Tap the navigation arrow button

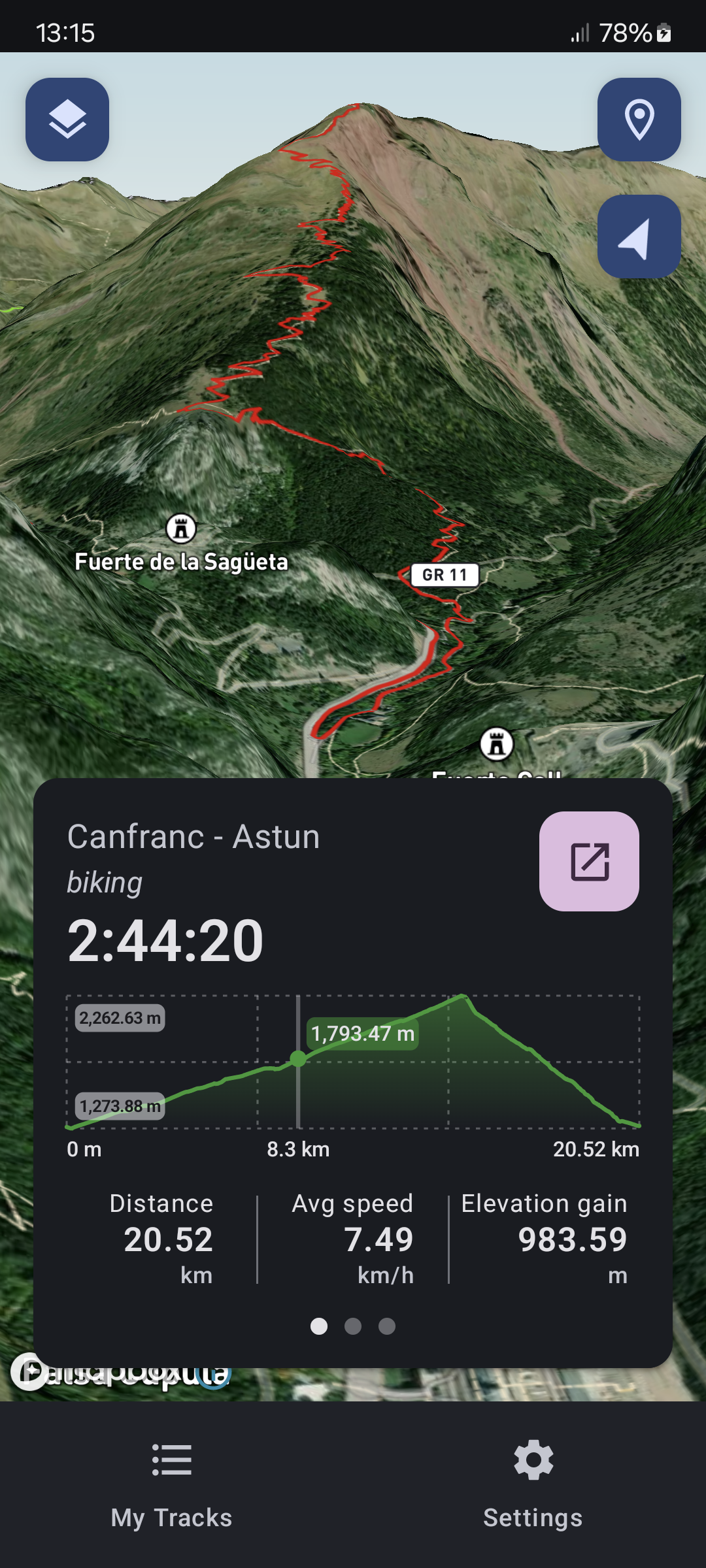pyautogui.click(x=639, y=237)
